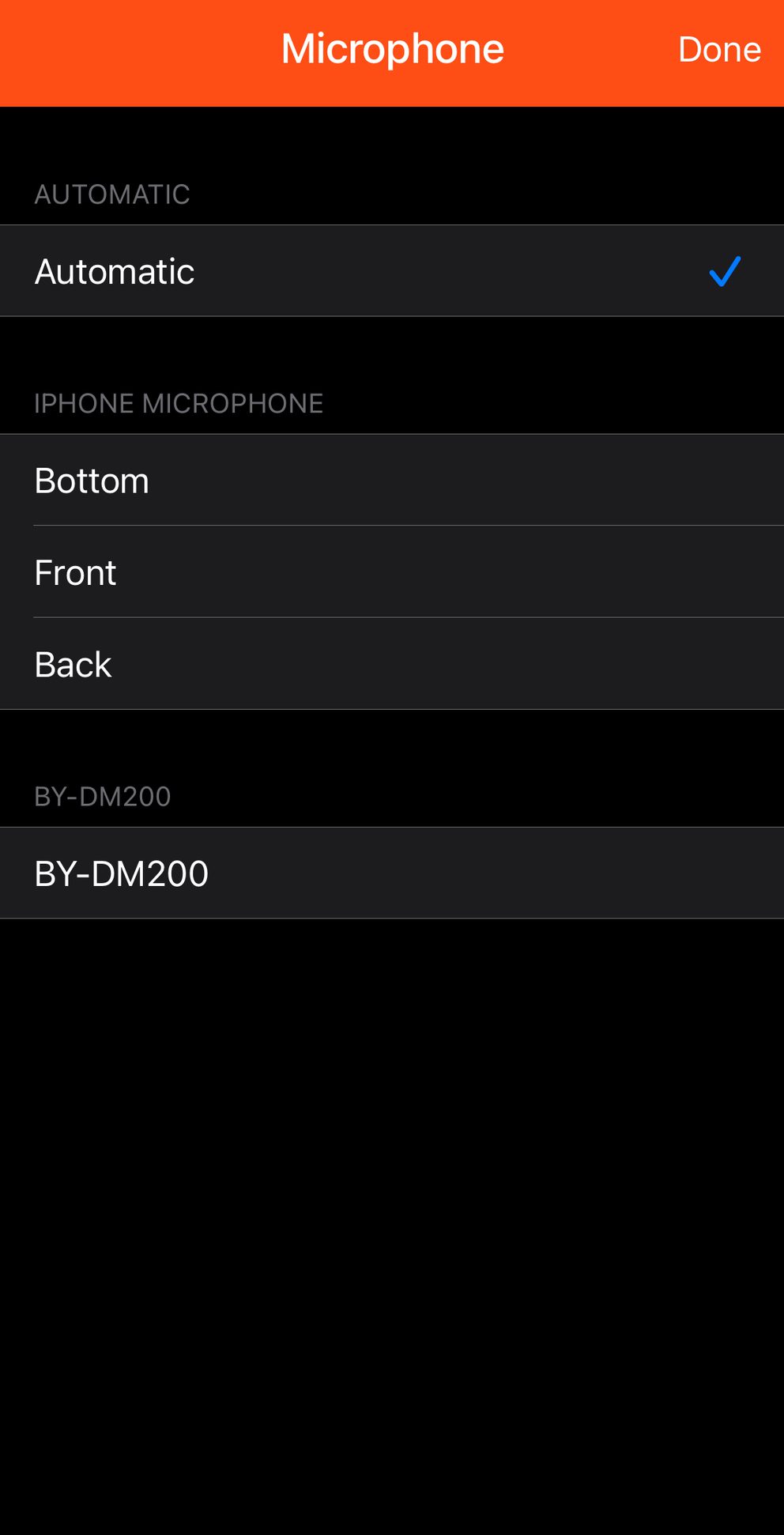Tap the AUTOMATIC section header
The width and height of the screenshot is (784, 1535).
pyautogui.click(x=111, y=194)
